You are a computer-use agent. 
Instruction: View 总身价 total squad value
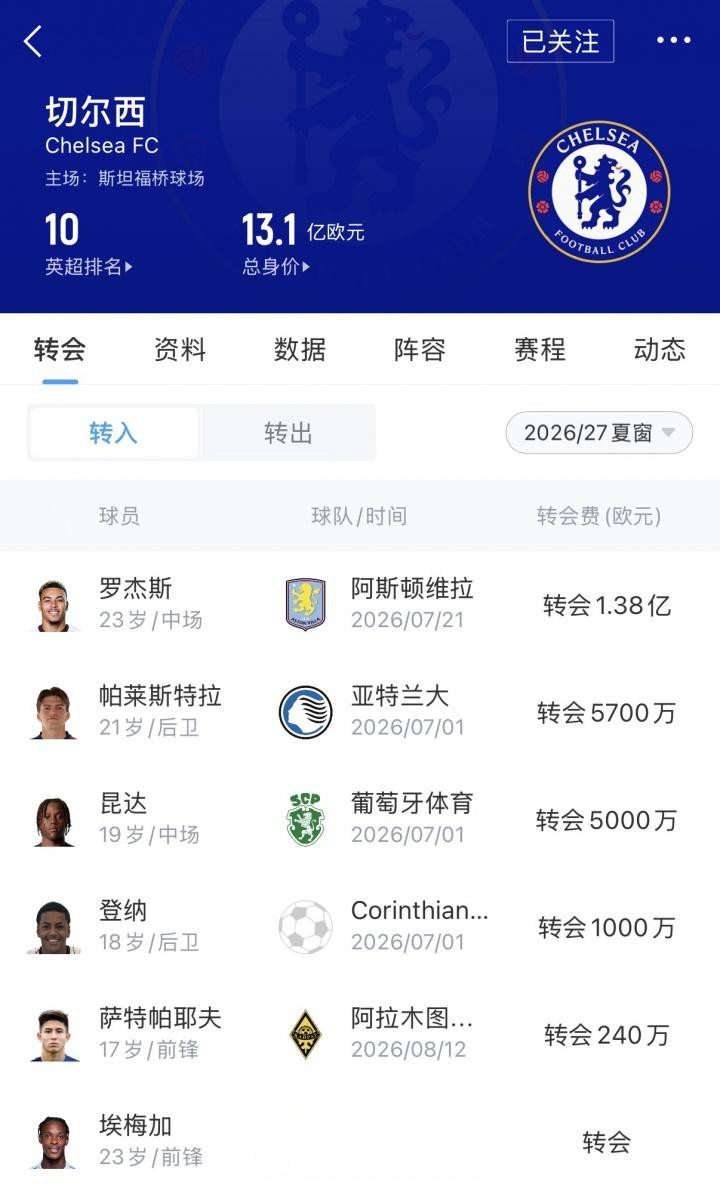pos(276,267)
